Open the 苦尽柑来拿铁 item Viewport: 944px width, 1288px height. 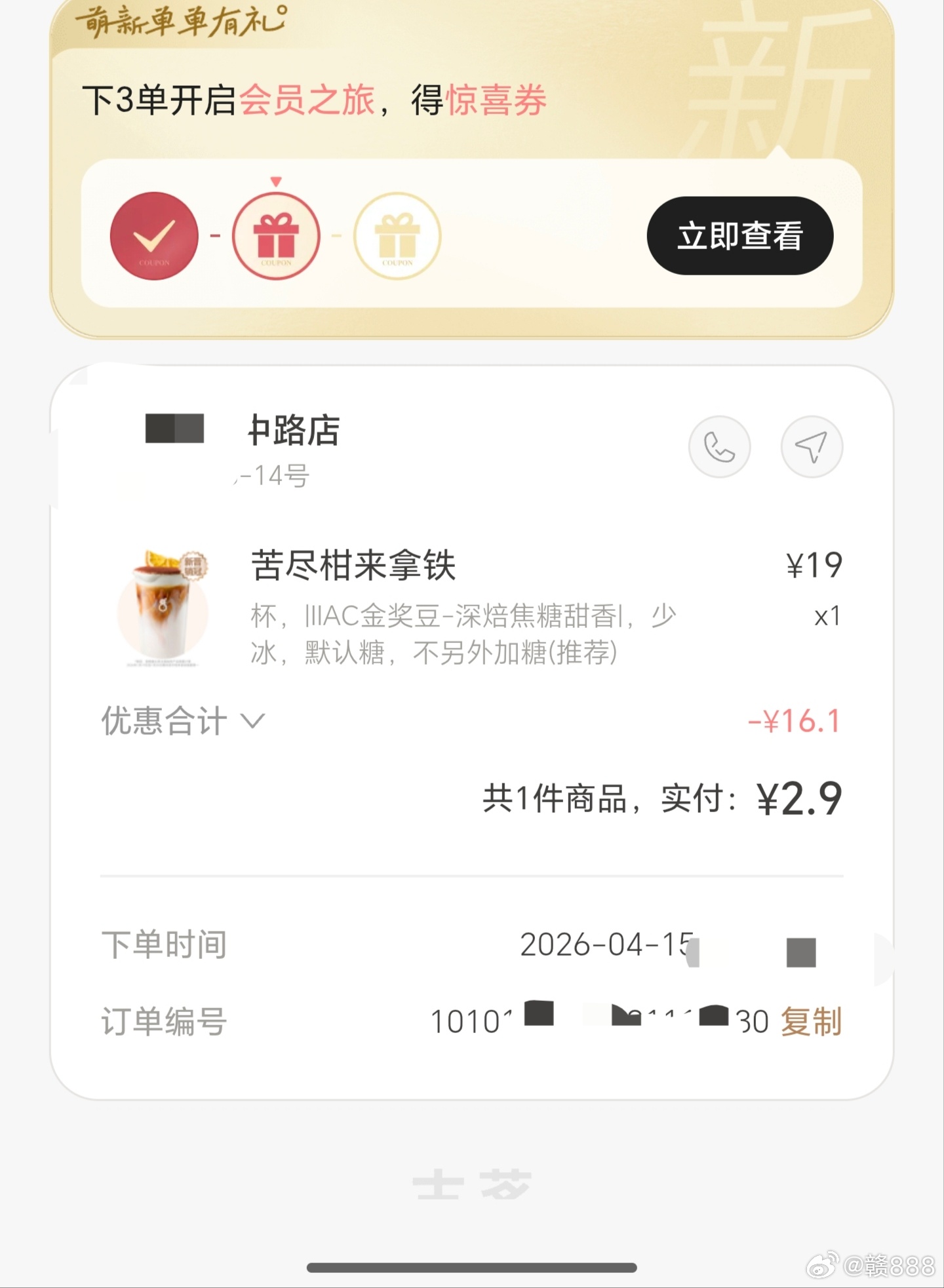tap(354, 566)
